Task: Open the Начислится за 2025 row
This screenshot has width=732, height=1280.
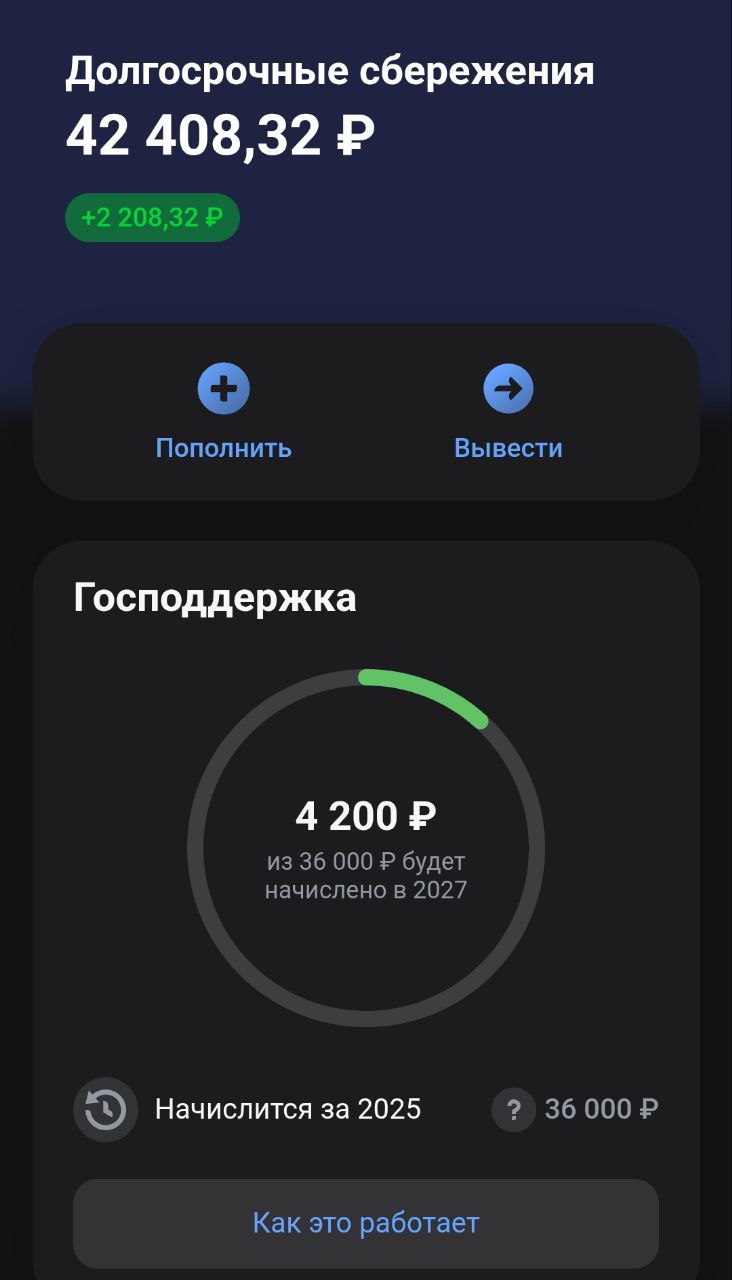Action: (x=288, y=1109)
